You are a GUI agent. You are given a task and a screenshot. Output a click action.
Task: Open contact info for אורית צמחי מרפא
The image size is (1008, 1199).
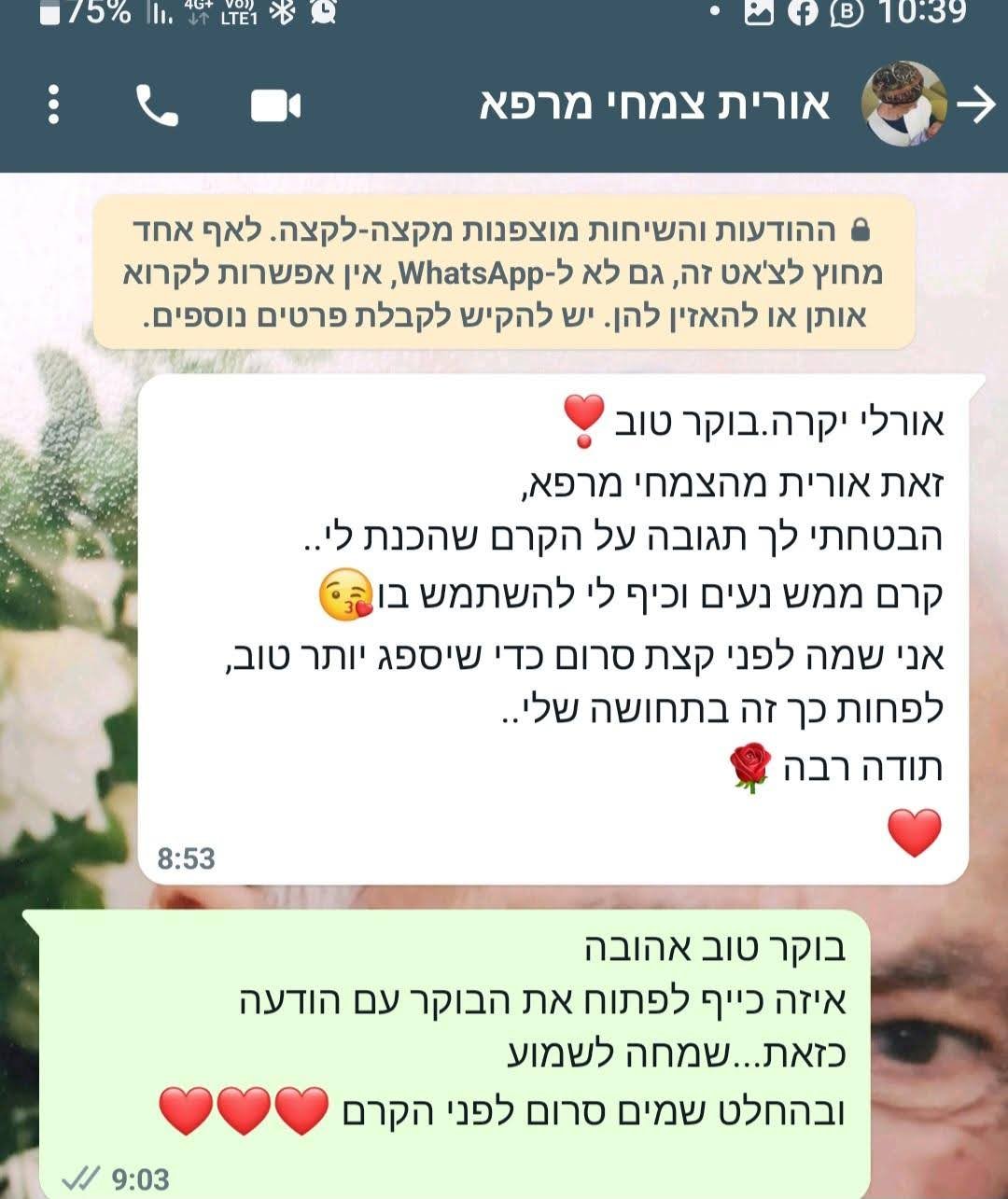(x=653, y=105)
